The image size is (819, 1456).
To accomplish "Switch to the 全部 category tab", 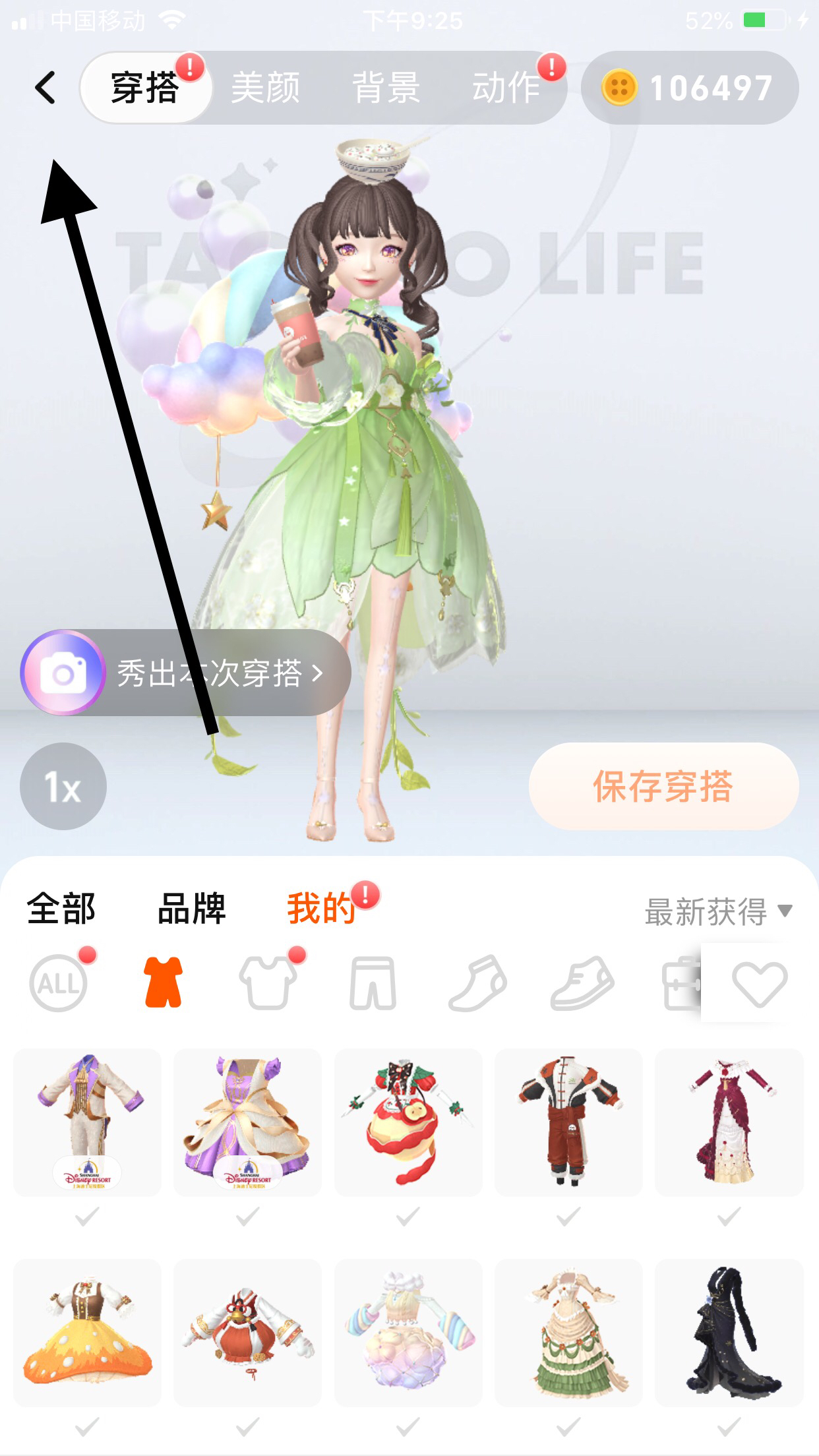I will [61, 909].
